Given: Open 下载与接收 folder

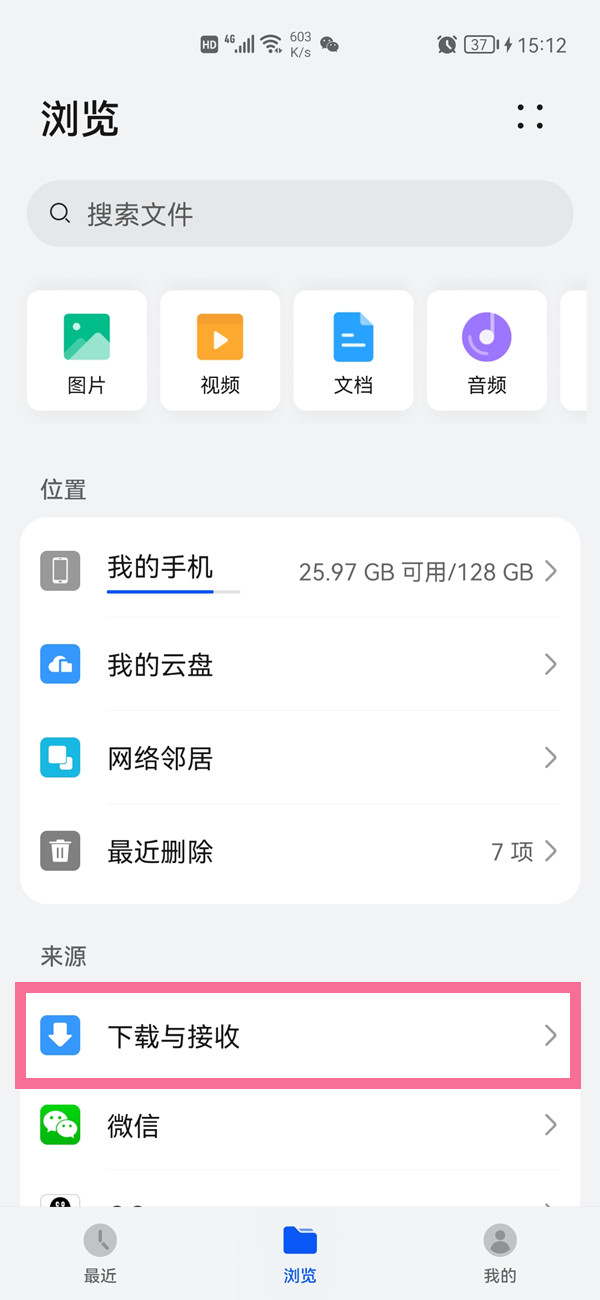Looking at the screenshot, I should pos(298,1036).
